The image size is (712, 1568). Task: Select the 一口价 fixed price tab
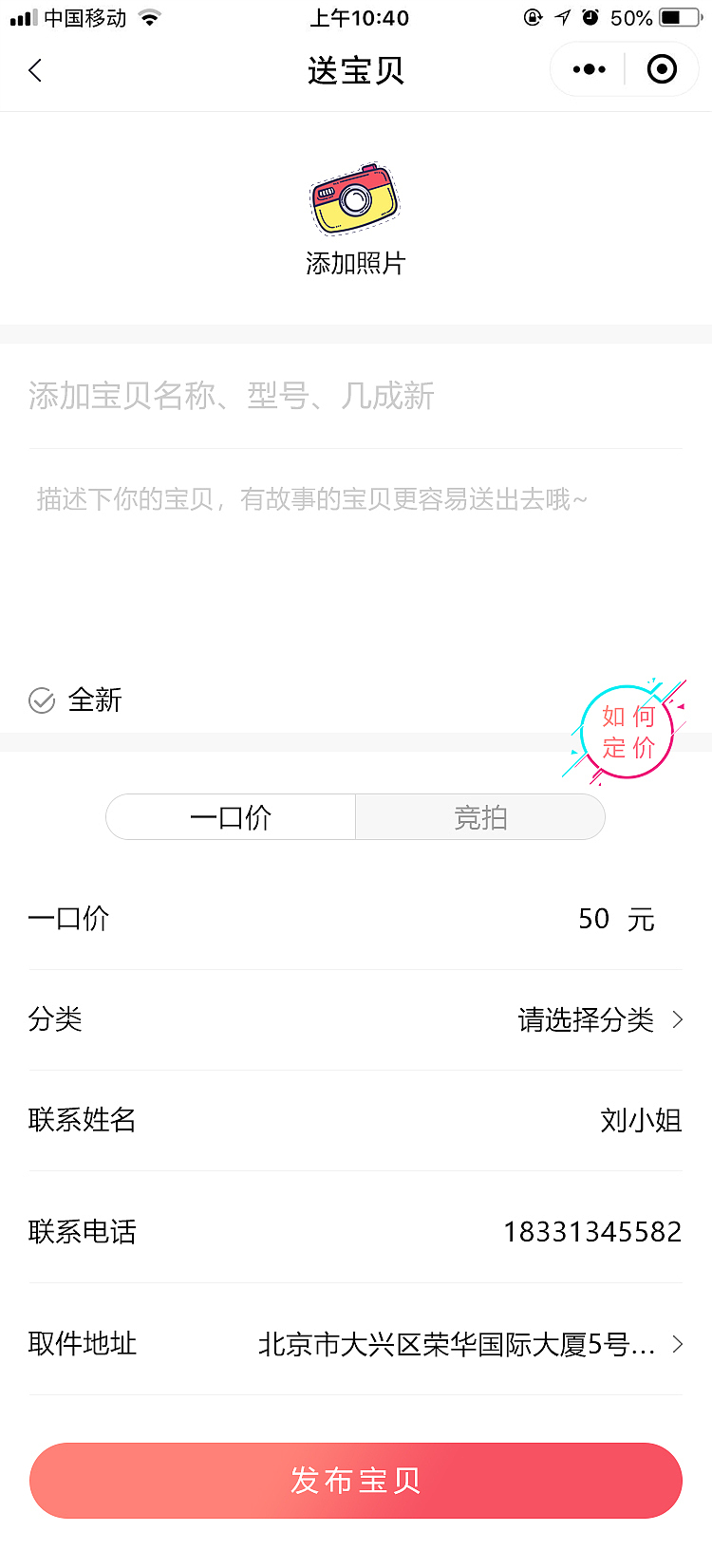click(x=230, y=816)
